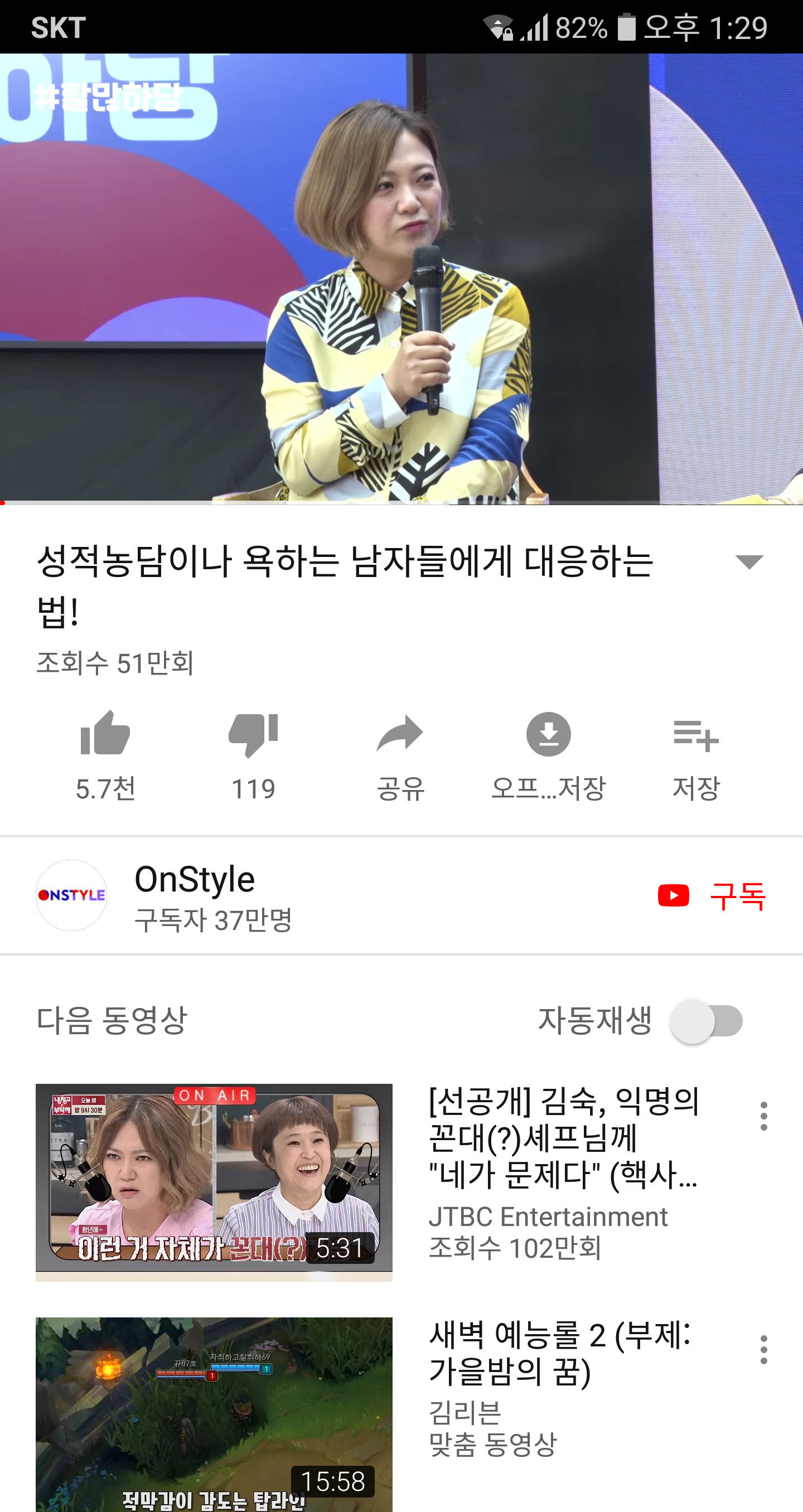The image size is (803, 1512).
Task: Toggle the 자동재생 autoplay switch
Action: coord(707,1021)
